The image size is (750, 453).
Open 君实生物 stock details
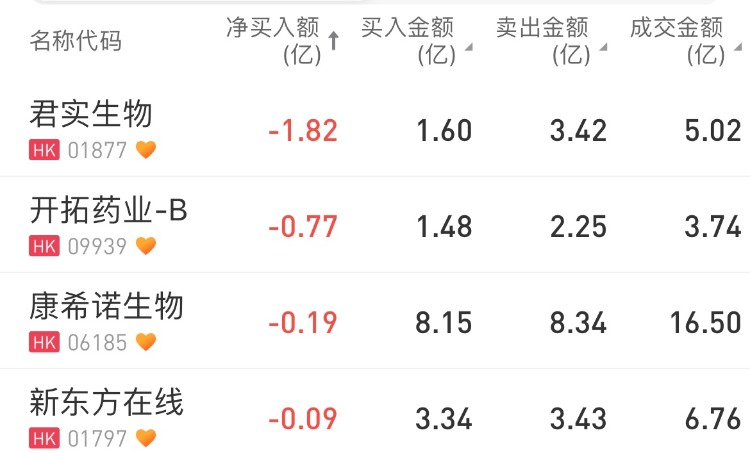pyautogui.click(x=91, y=115)
